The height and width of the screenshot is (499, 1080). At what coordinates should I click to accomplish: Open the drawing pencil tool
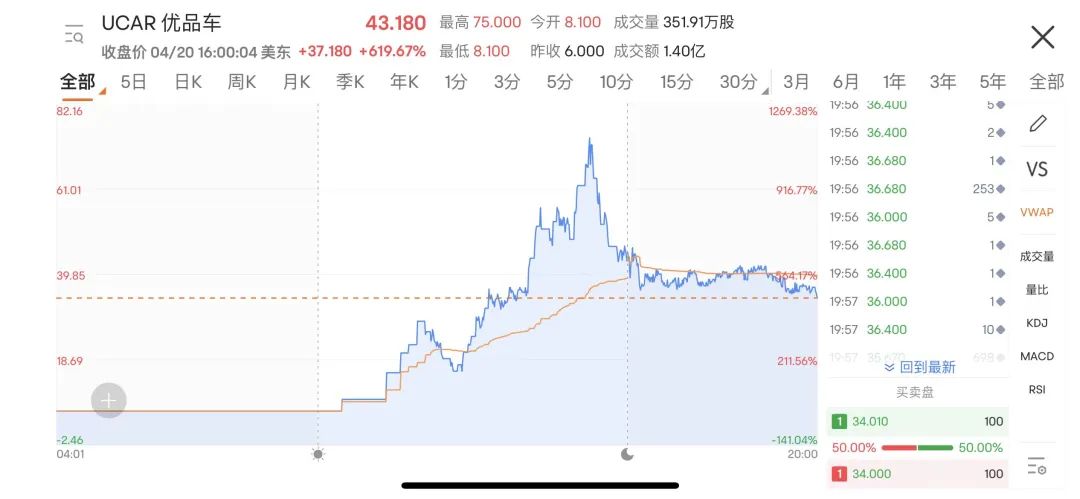(x=1038, y=124)
